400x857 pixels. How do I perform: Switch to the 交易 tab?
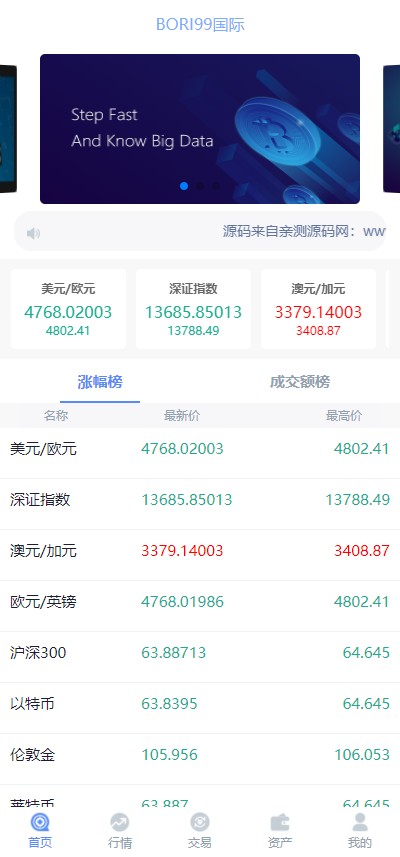[x=200, y=831]
